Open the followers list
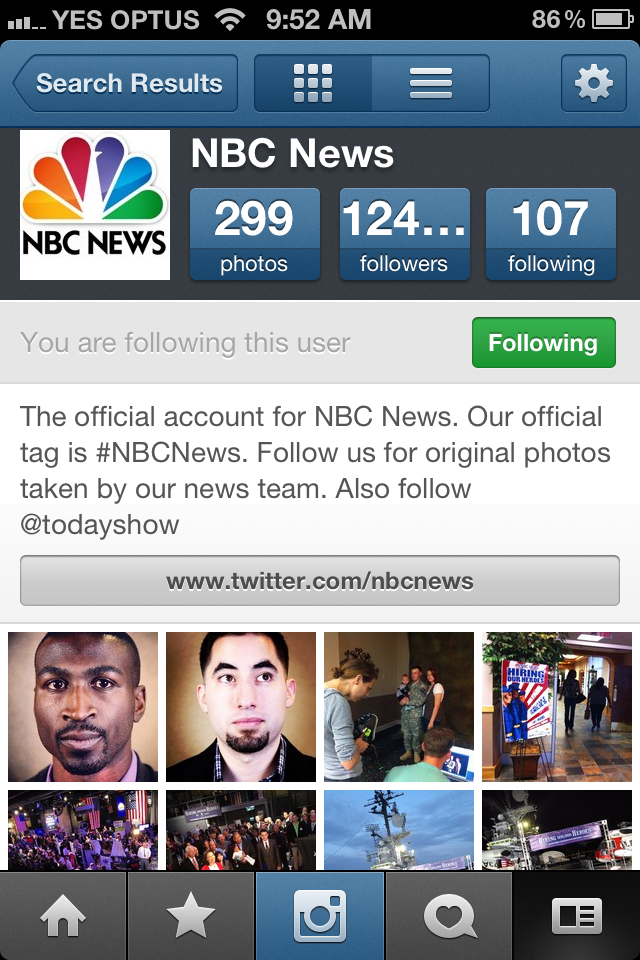The height and width of the screenshot is (960, 640). (403, 234)
